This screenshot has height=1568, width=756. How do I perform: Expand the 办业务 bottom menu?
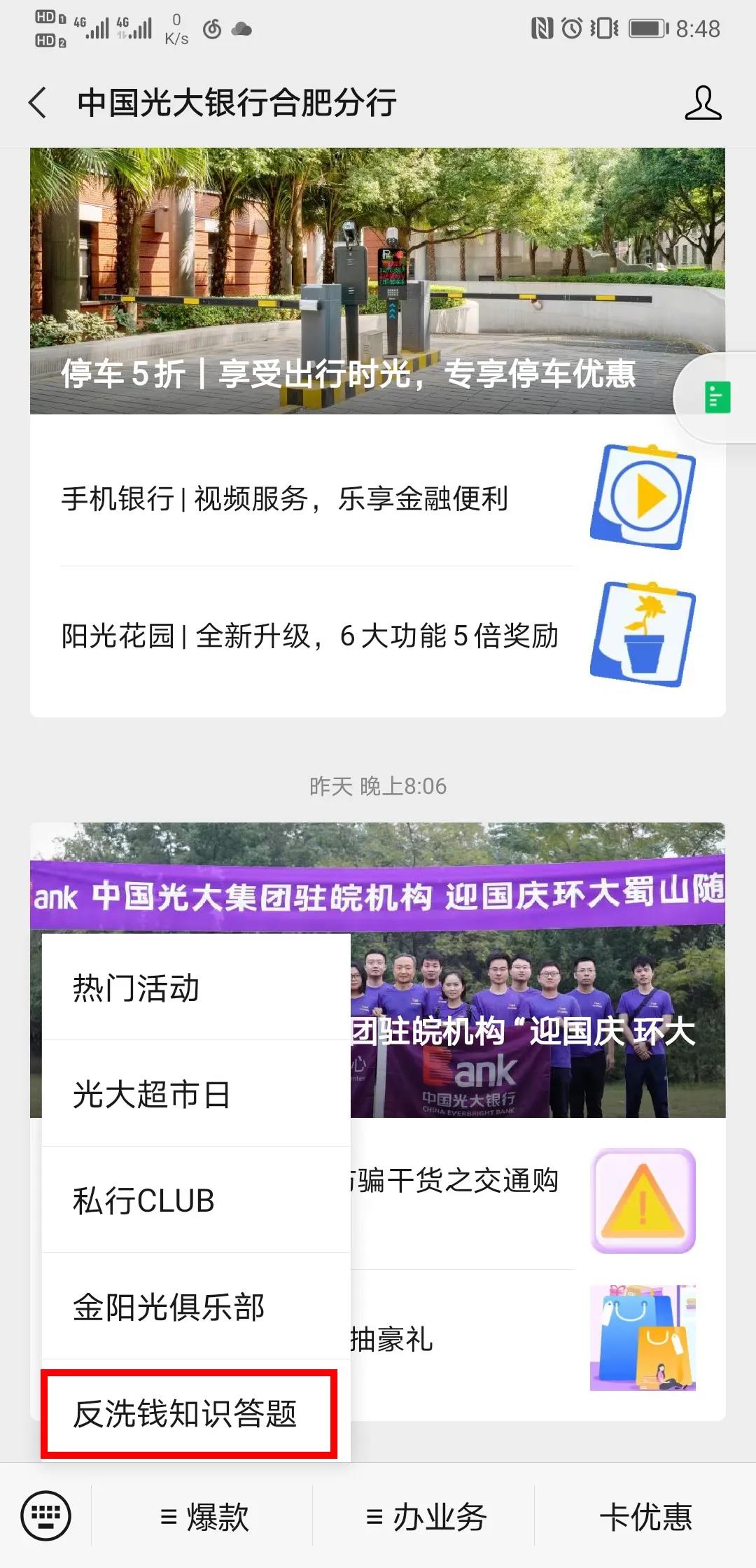point(424,1517)
